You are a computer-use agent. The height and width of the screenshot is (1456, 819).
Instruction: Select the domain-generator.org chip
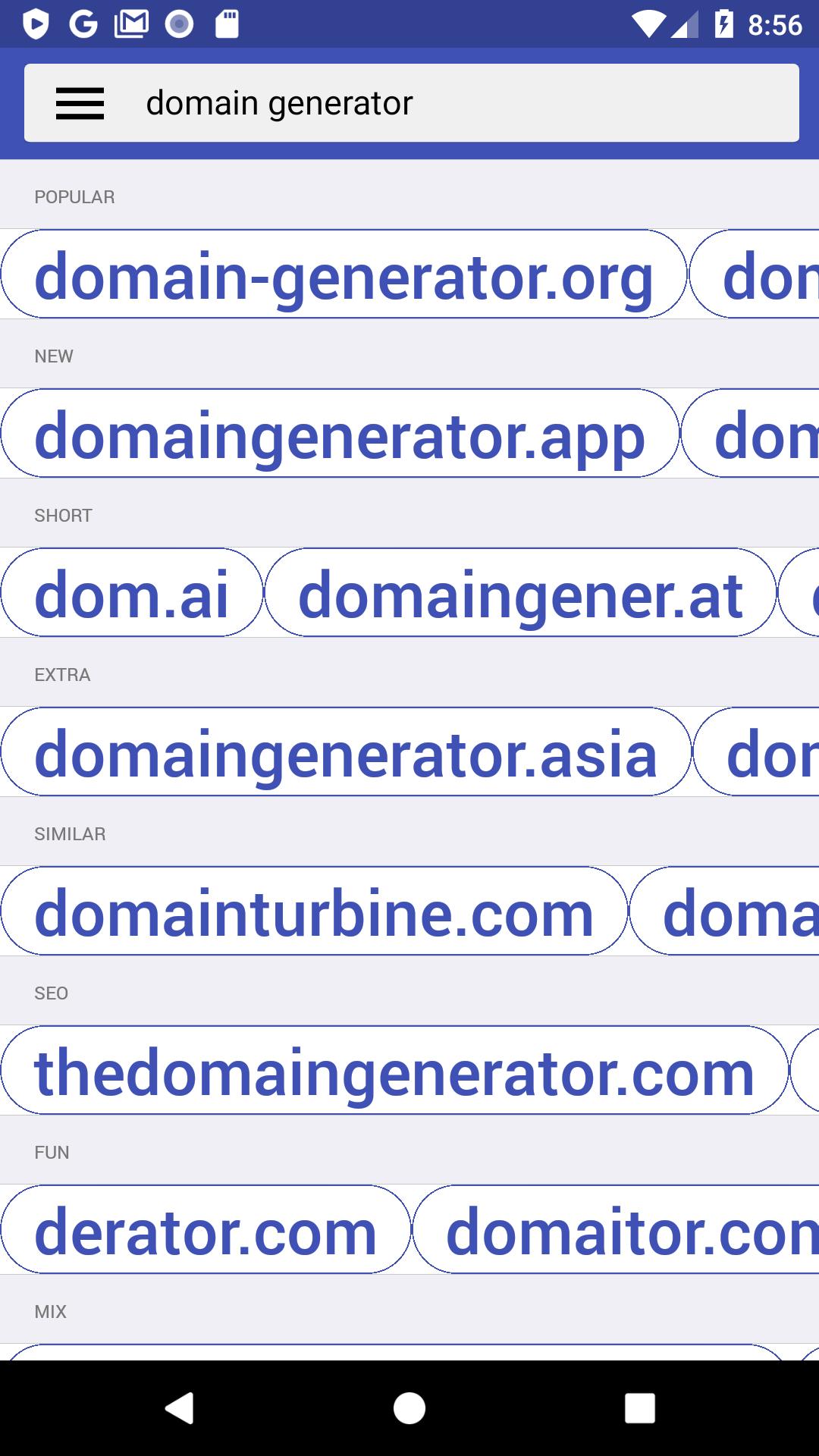344,275
